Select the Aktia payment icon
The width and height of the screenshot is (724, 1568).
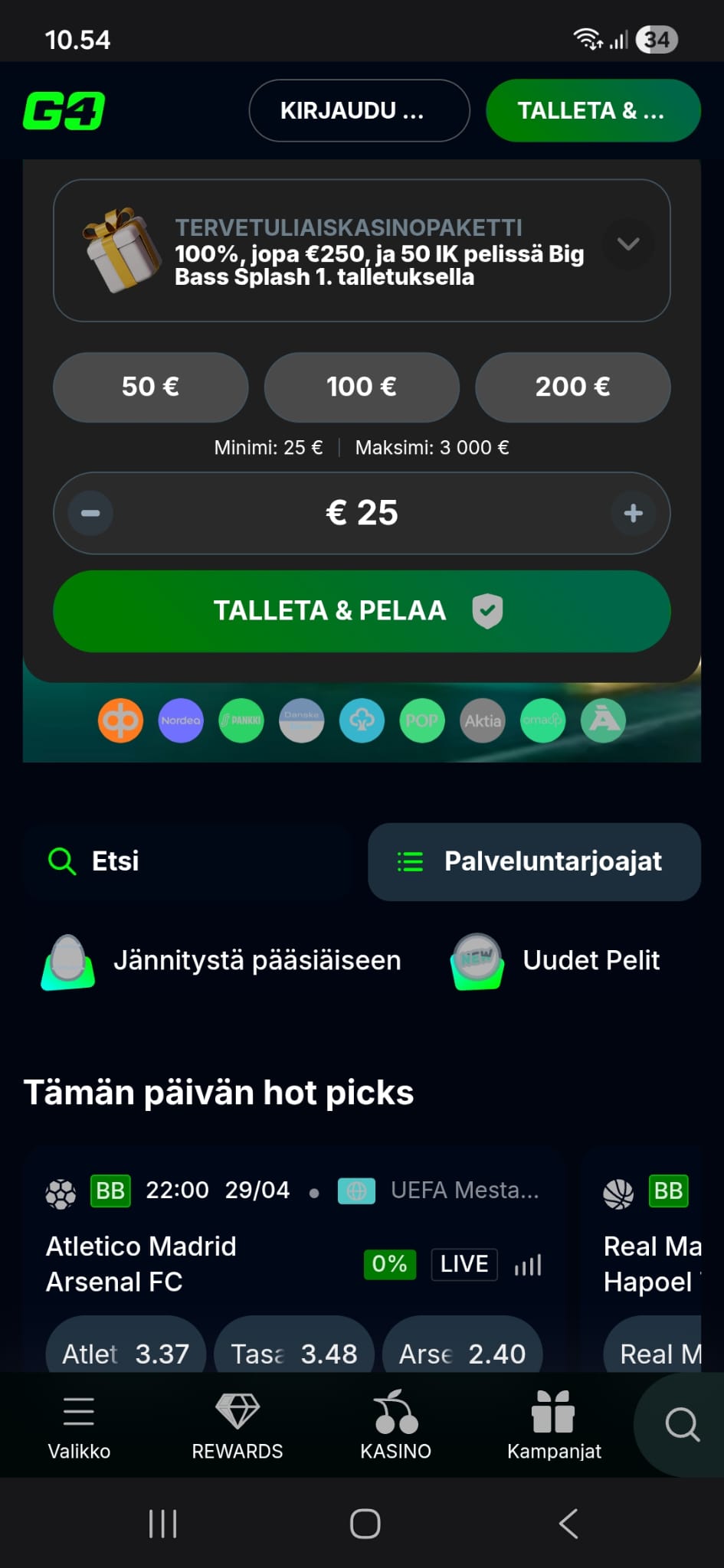(482, 720)
